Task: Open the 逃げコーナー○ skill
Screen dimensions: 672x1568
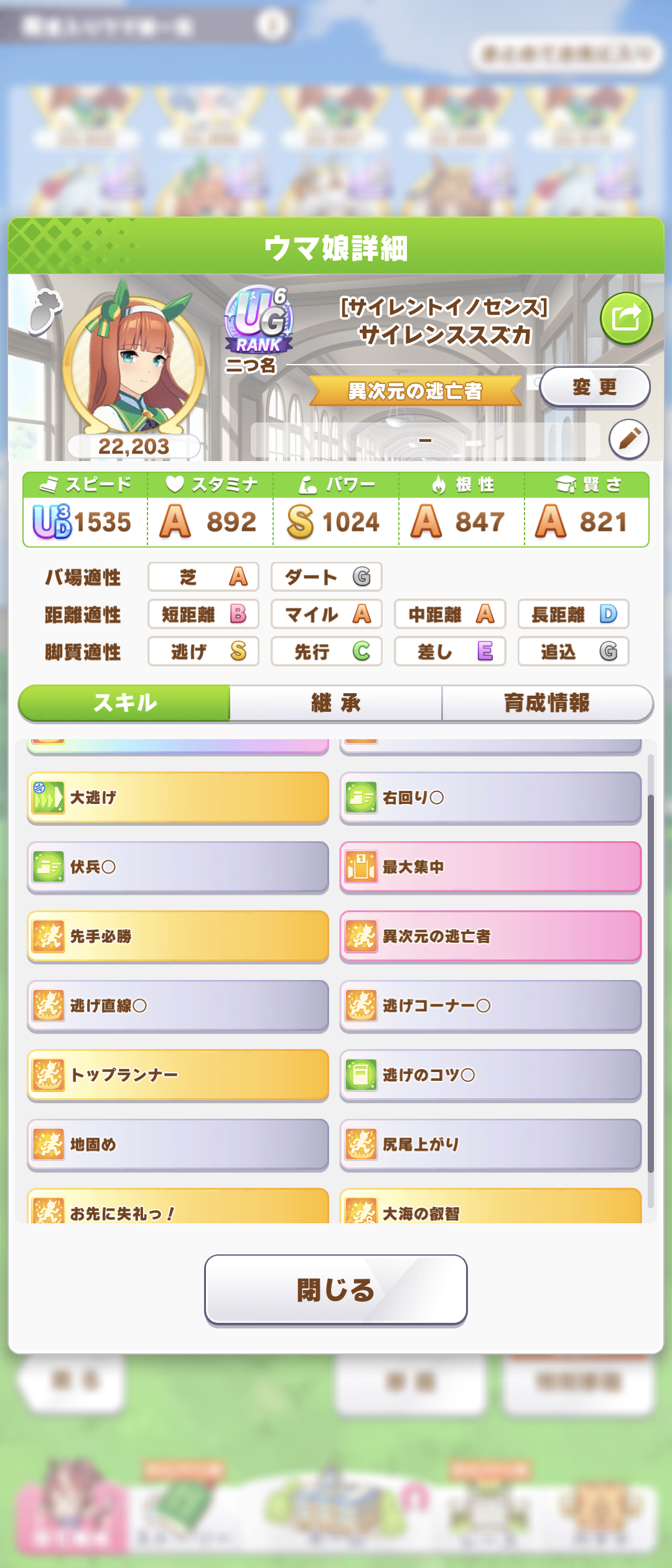Action: (x=490, y=1006)
